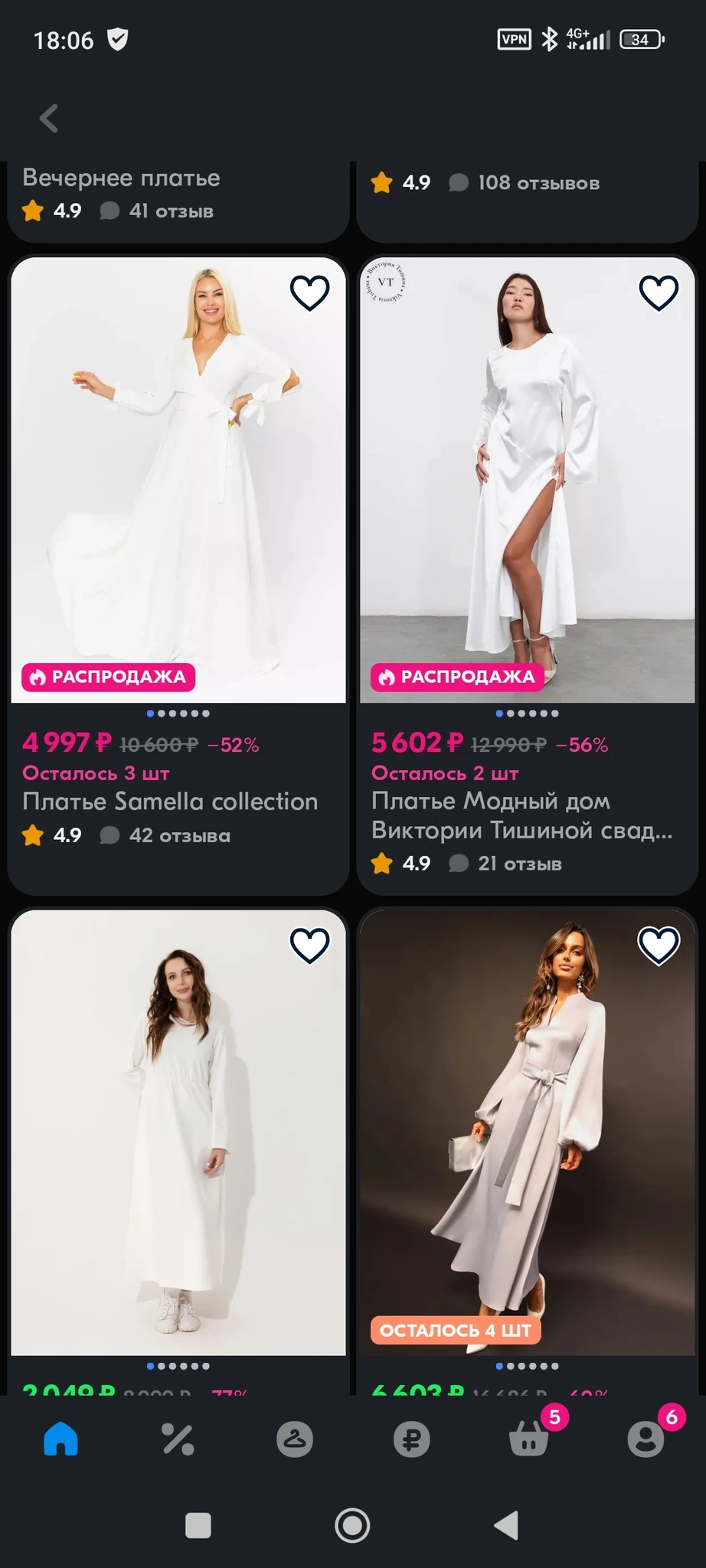706x1568 pixels.
Task: Go back using the top arrow
Action: pyautogui.click(x=49, y=119)
